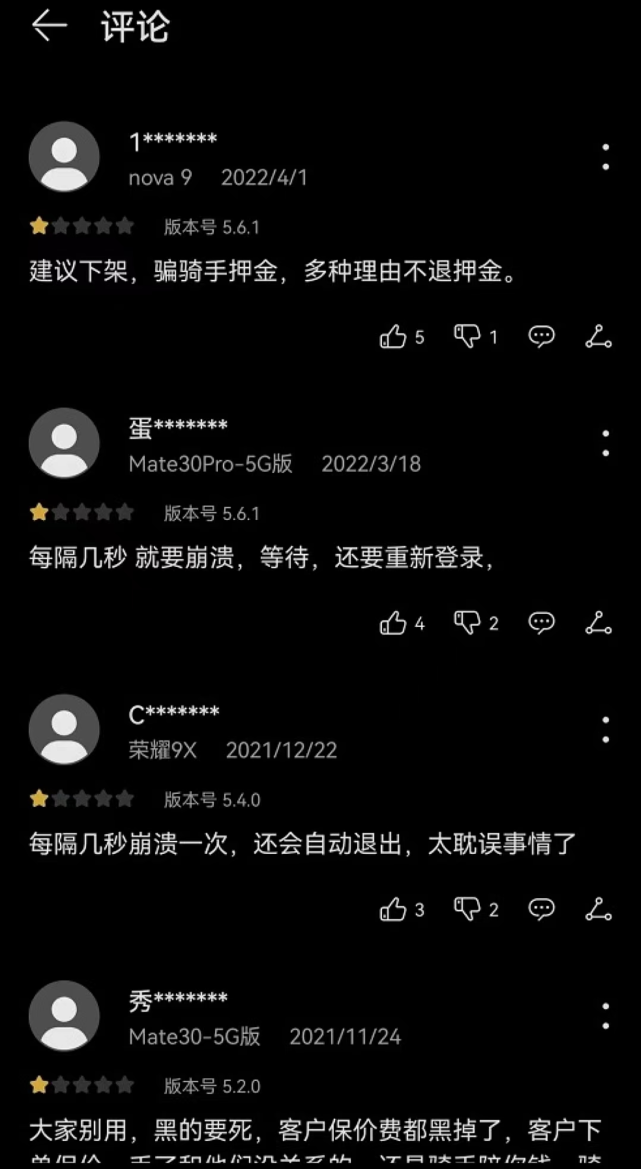
Task: Like the review by 蛋*******
Action: [393, 623]
